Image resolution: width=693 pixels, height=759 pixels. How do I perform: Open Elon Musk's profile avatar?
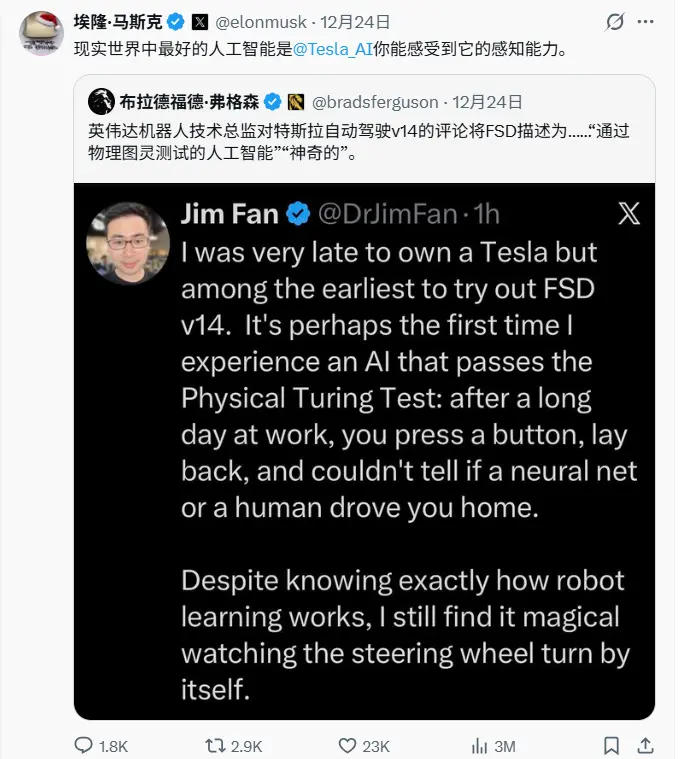[x=41, y=34]
